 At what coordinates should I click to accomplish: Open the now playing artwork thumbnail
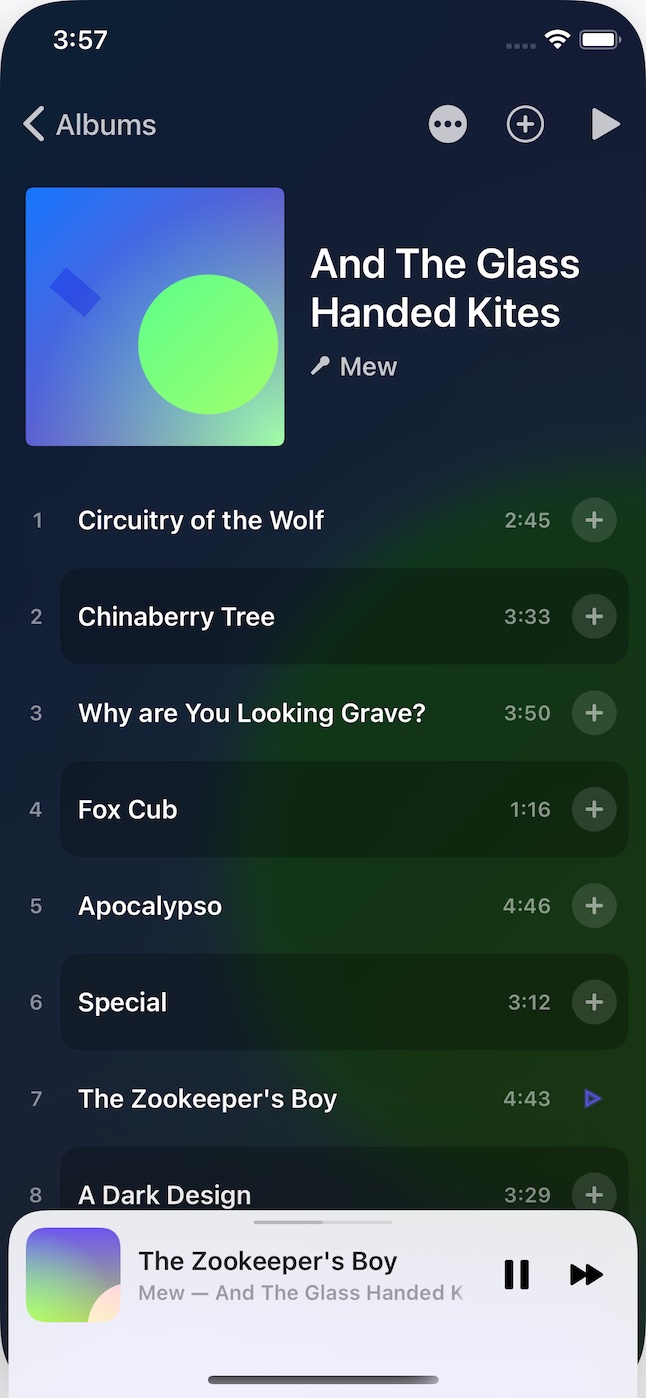click(73, 1274)
